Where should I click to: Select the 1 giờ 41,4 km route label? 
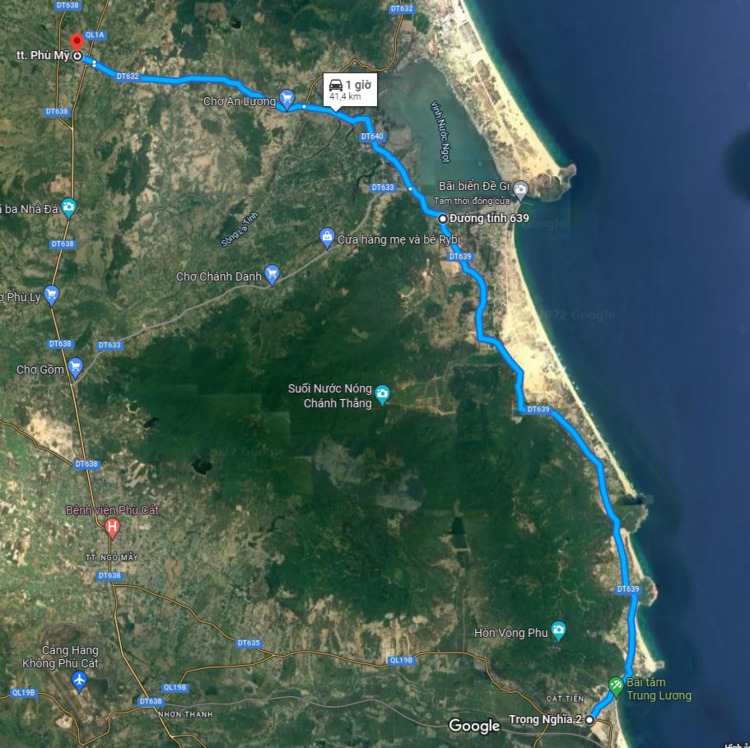click(x=349, y=90)
